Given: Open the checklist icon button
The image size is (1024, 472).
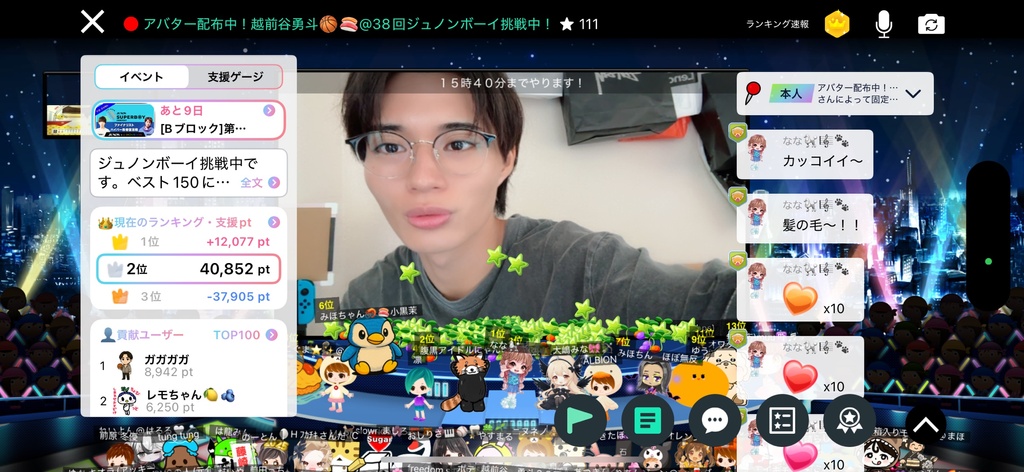Looking at the screenshot, I should 782,421.
